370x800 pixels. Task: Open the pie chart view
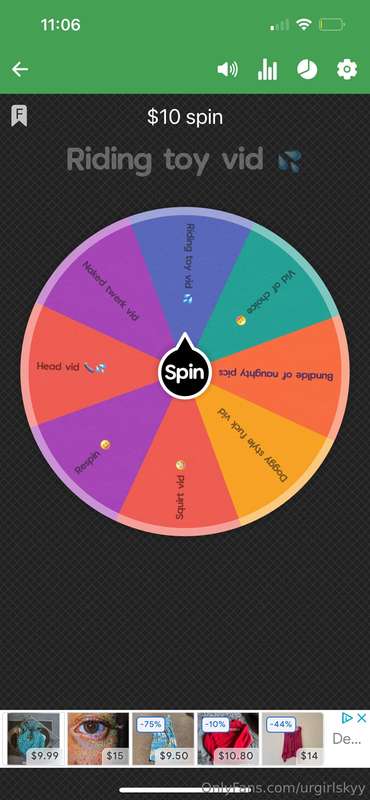307,69
